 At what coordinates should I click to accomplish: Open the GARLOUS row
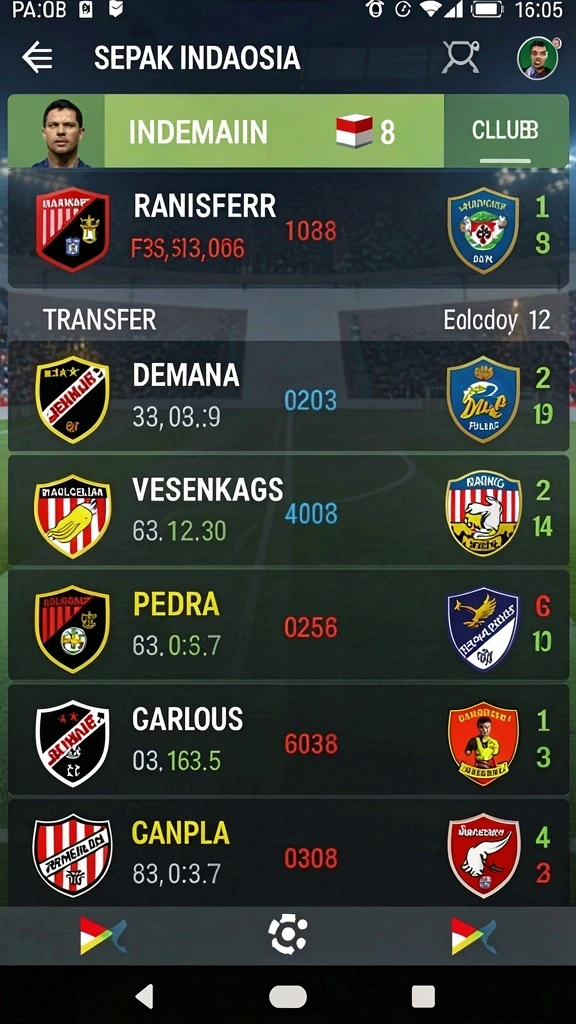[288, 739]
